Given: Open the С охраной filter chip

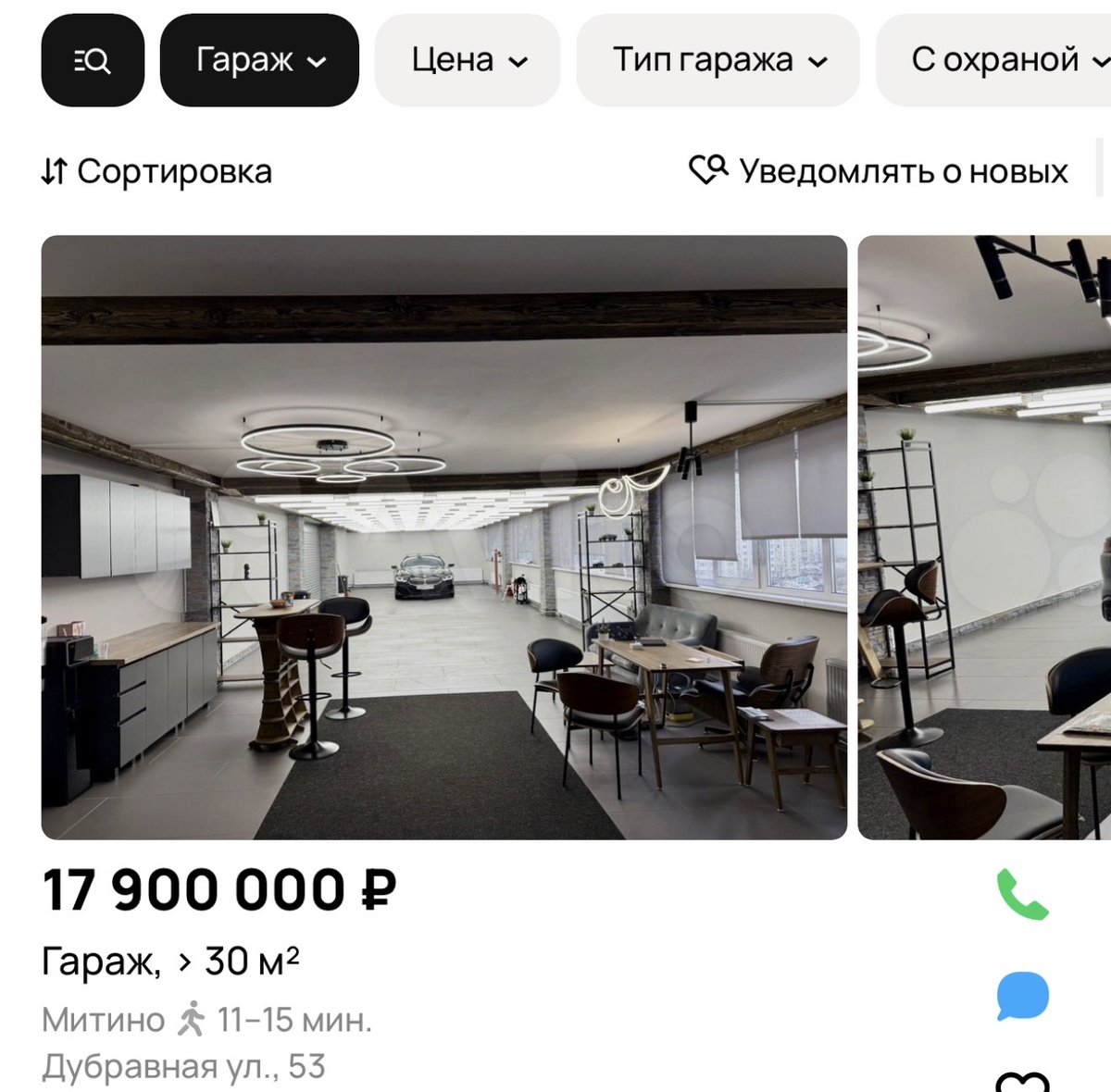Looking at the screenshot, I should point(994,61).
